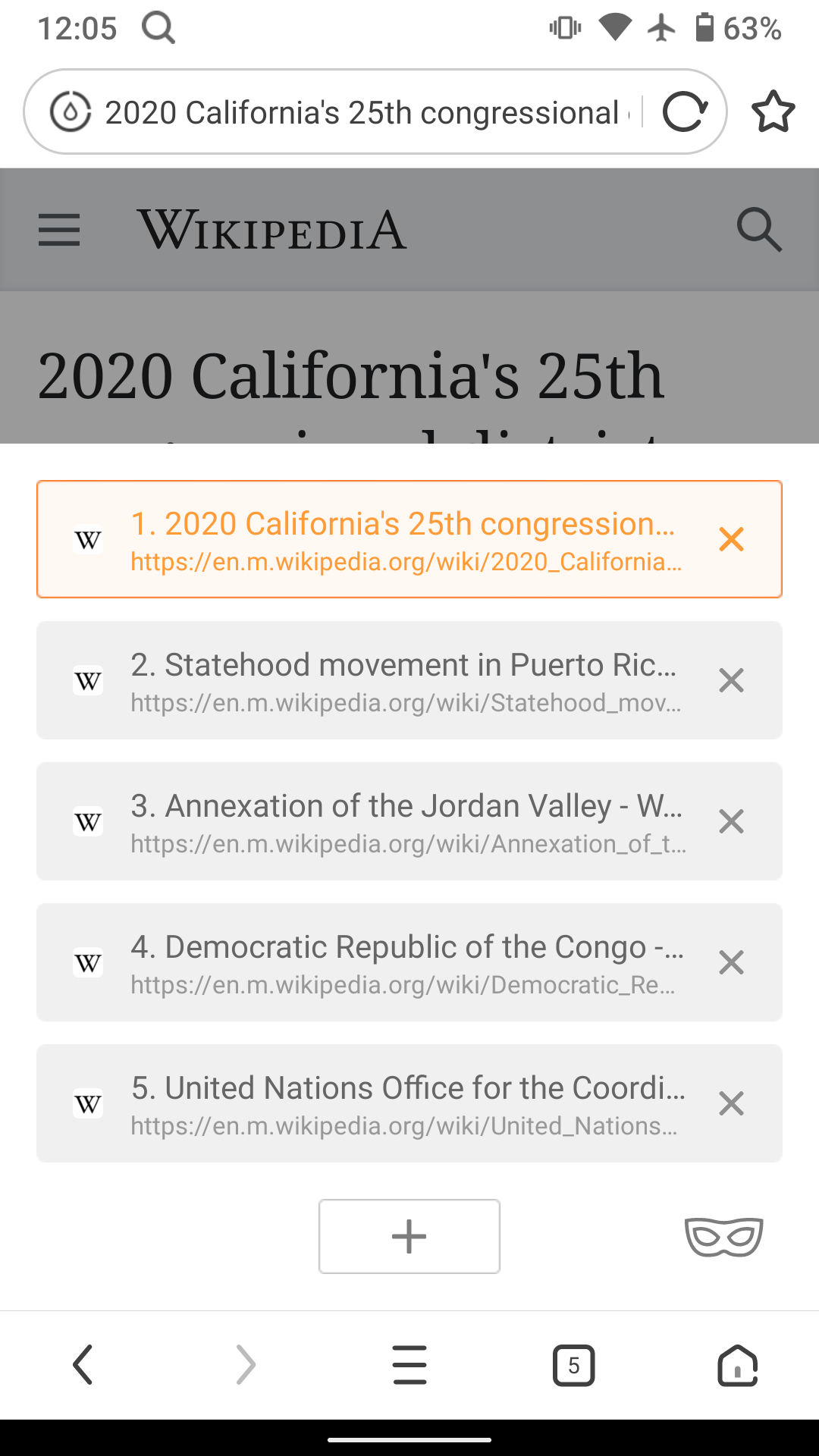Open the fire-drop icon in address bar
Image resolution: width=819 pixels, height=1456 pixels.
[71, 112]
